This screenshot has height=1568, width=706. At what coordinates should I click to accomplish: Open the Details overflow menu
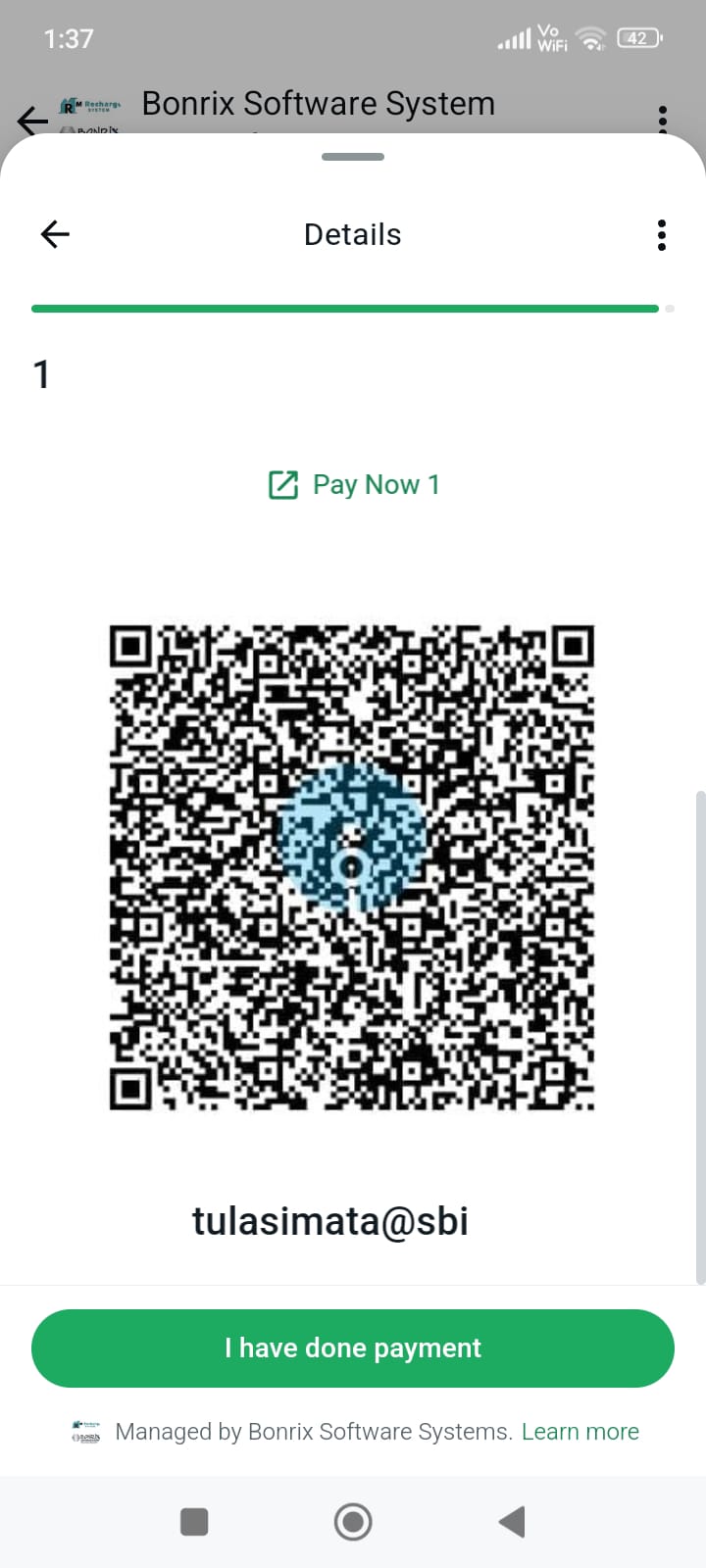(x=662, y=235)
